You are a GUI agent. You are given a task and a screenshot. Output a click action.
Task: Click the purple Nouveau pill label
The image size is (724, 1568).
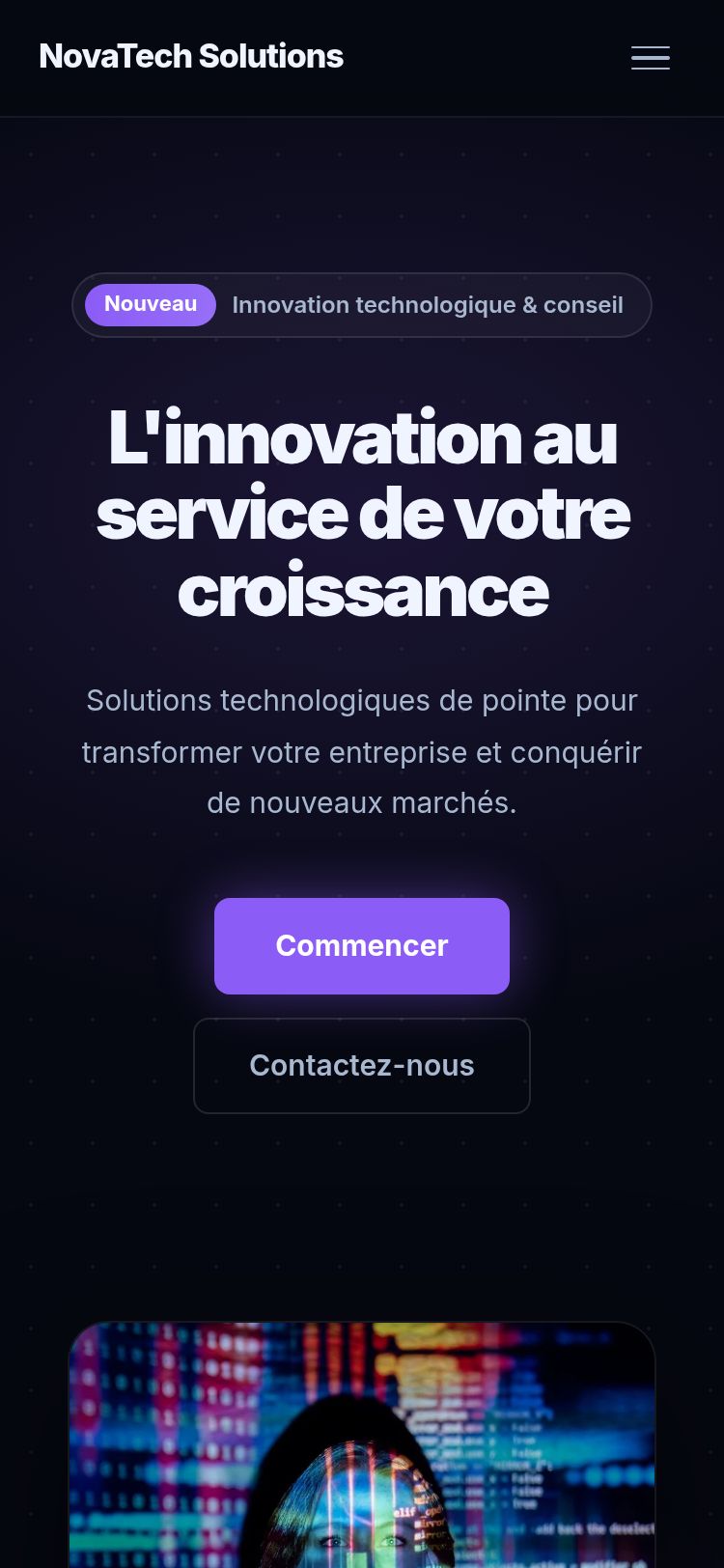tap(150, 304)
